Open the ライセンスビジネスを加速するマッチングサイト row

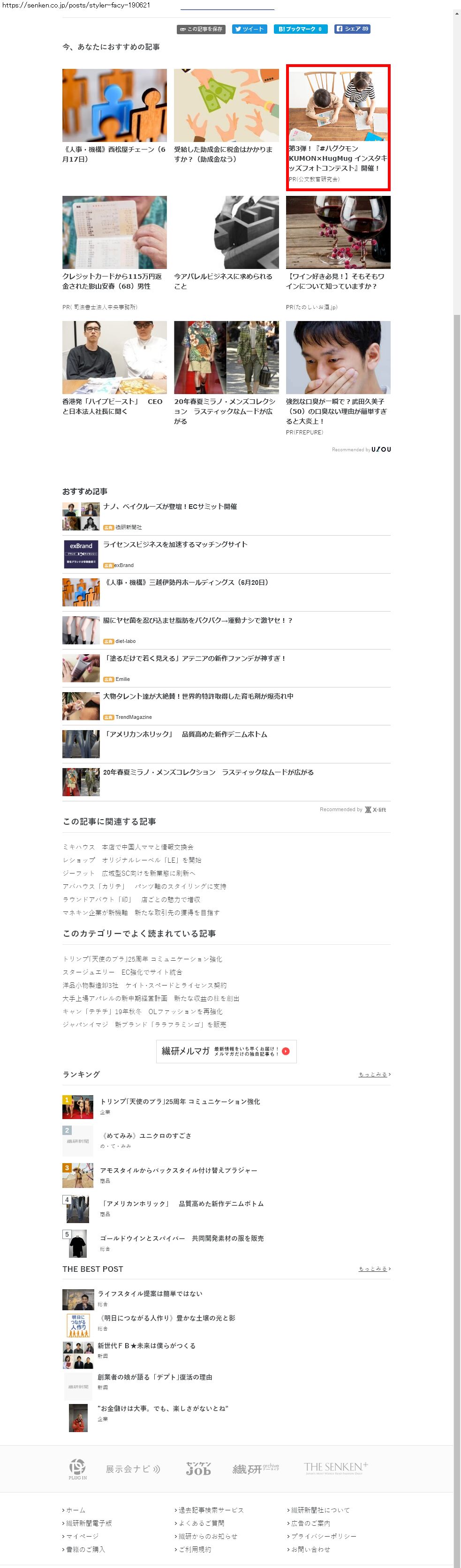pyautogui.click(x=175, y=545)
